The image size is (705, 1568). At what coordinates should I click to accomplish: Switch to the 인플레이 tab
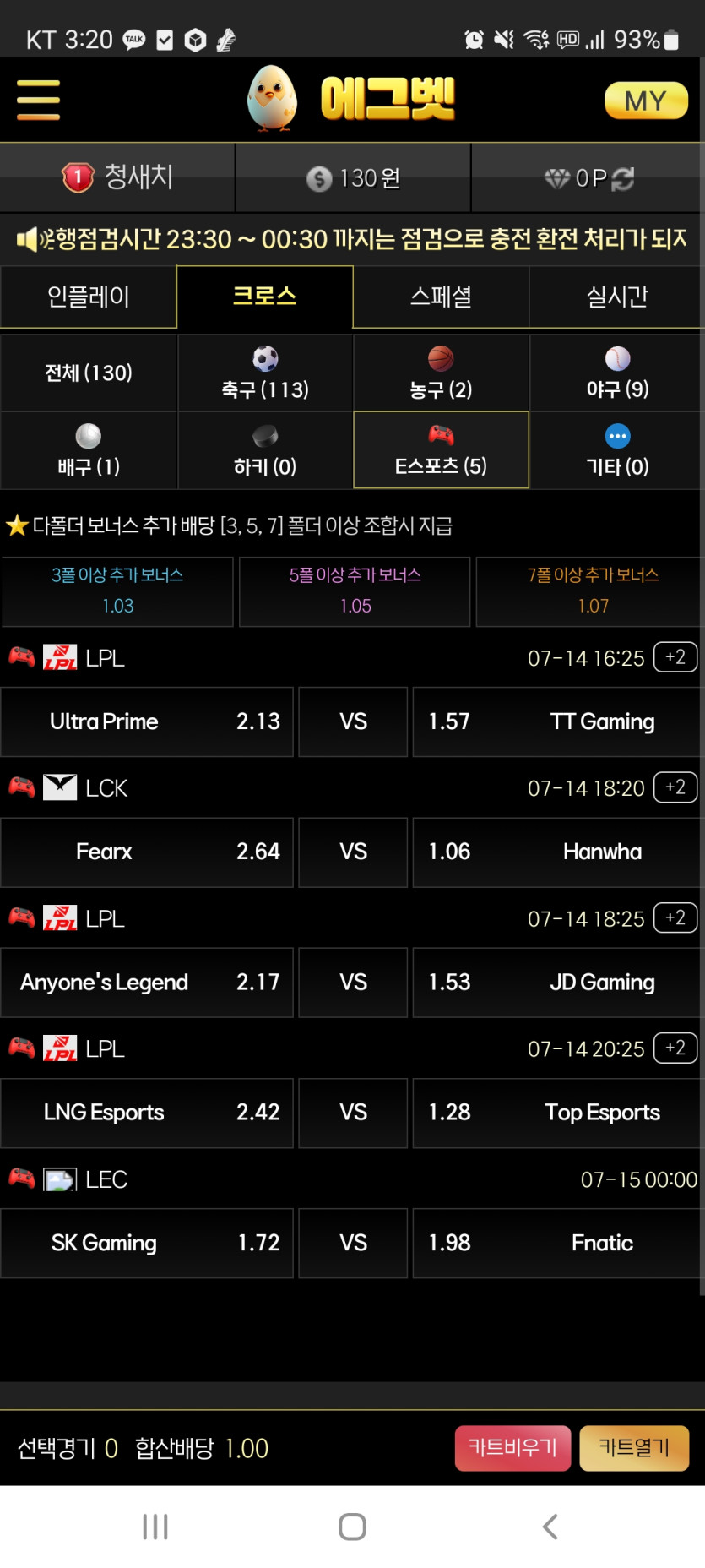pyautogui.click(x=89, y=297)
